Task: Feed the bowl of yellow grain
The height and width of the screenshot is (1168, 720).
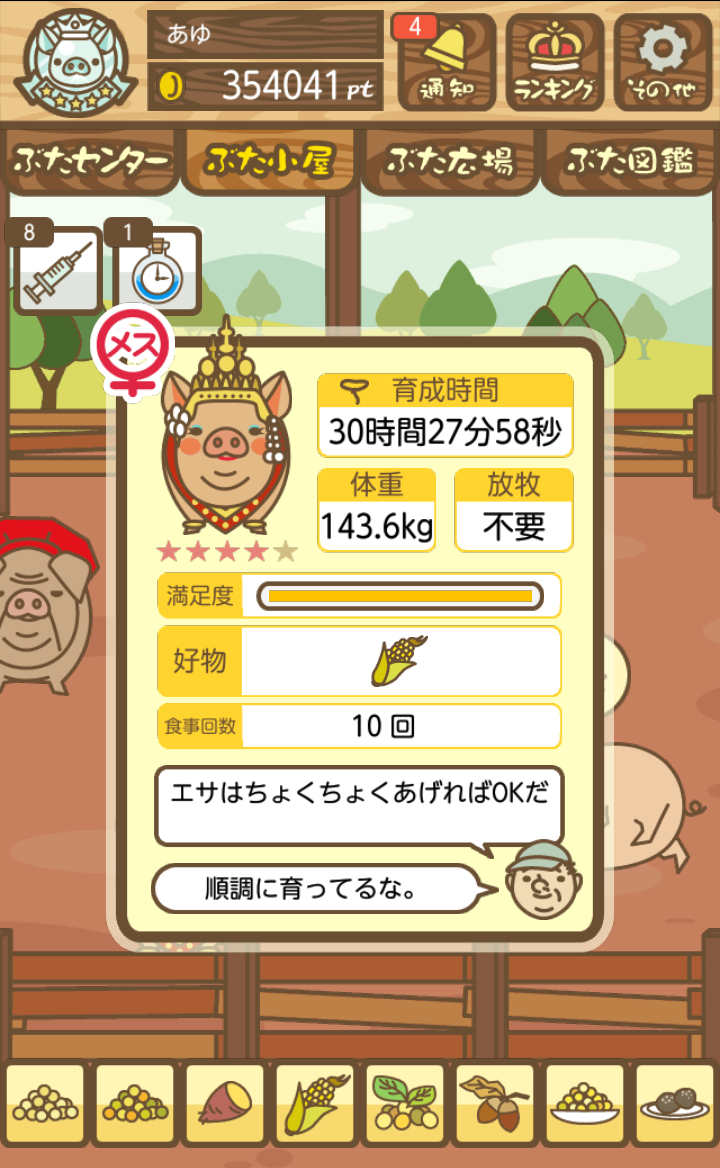Action: 585,1104
